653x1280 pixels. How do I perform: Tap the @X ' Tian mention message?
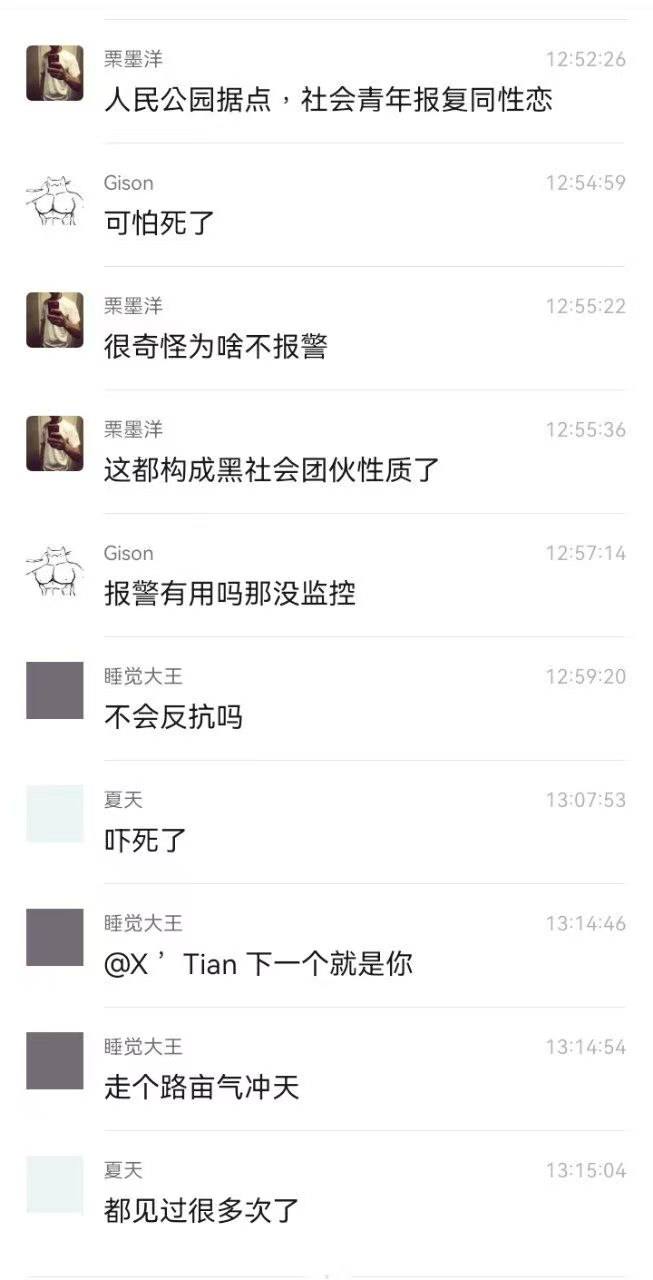click(258, 964)
